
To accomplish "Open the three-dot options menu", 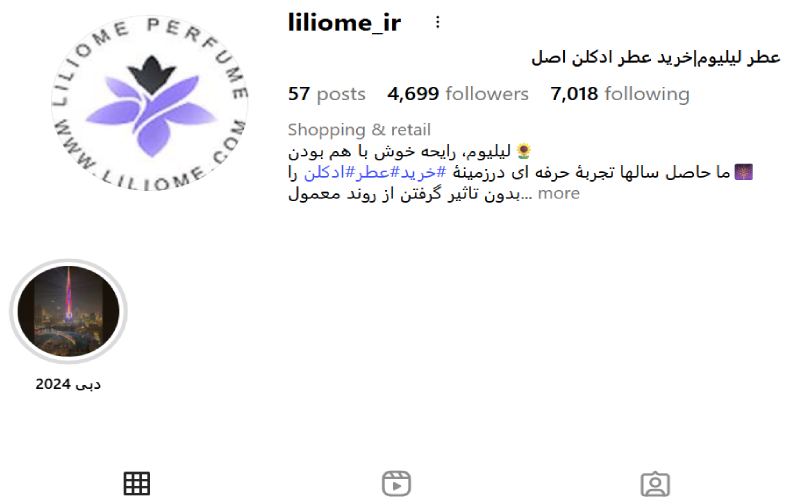I will tap(437, 22).
